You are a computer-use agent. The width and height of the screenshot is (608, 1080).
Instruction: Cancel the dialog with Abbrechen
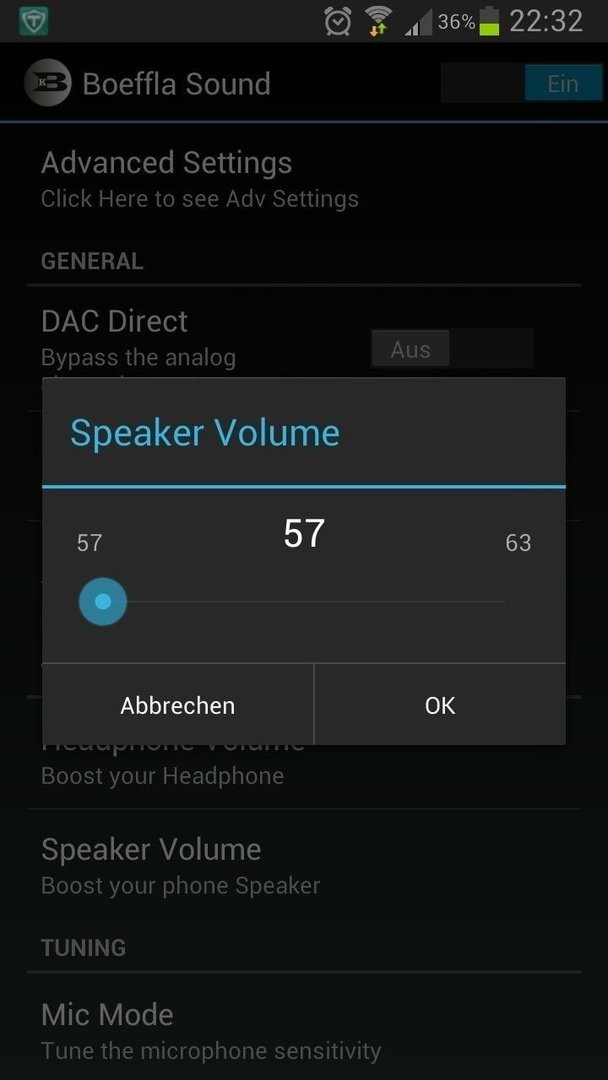[178, 705]
